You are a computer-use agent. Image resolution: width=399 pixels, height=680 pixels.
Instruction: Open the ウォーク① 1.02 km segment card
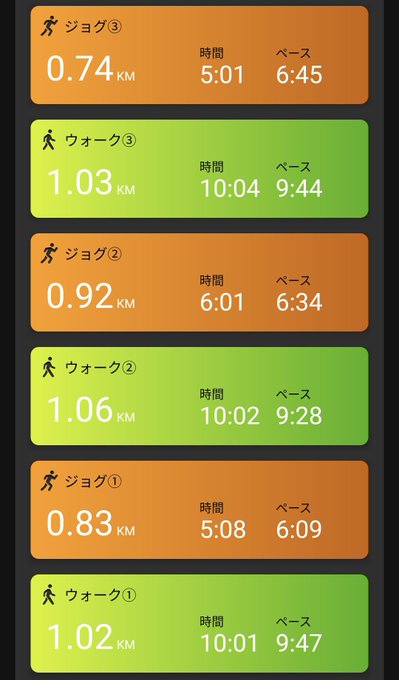click(200, 623)
